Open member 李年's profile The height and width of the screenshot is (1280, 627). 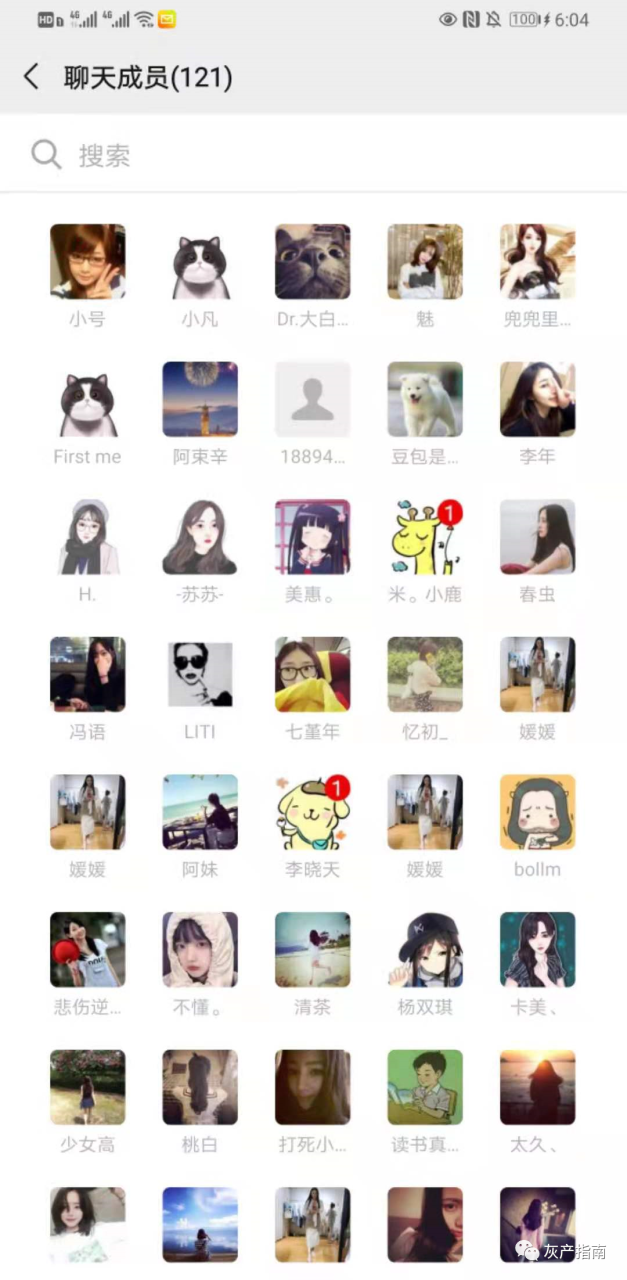pos(537,400)
